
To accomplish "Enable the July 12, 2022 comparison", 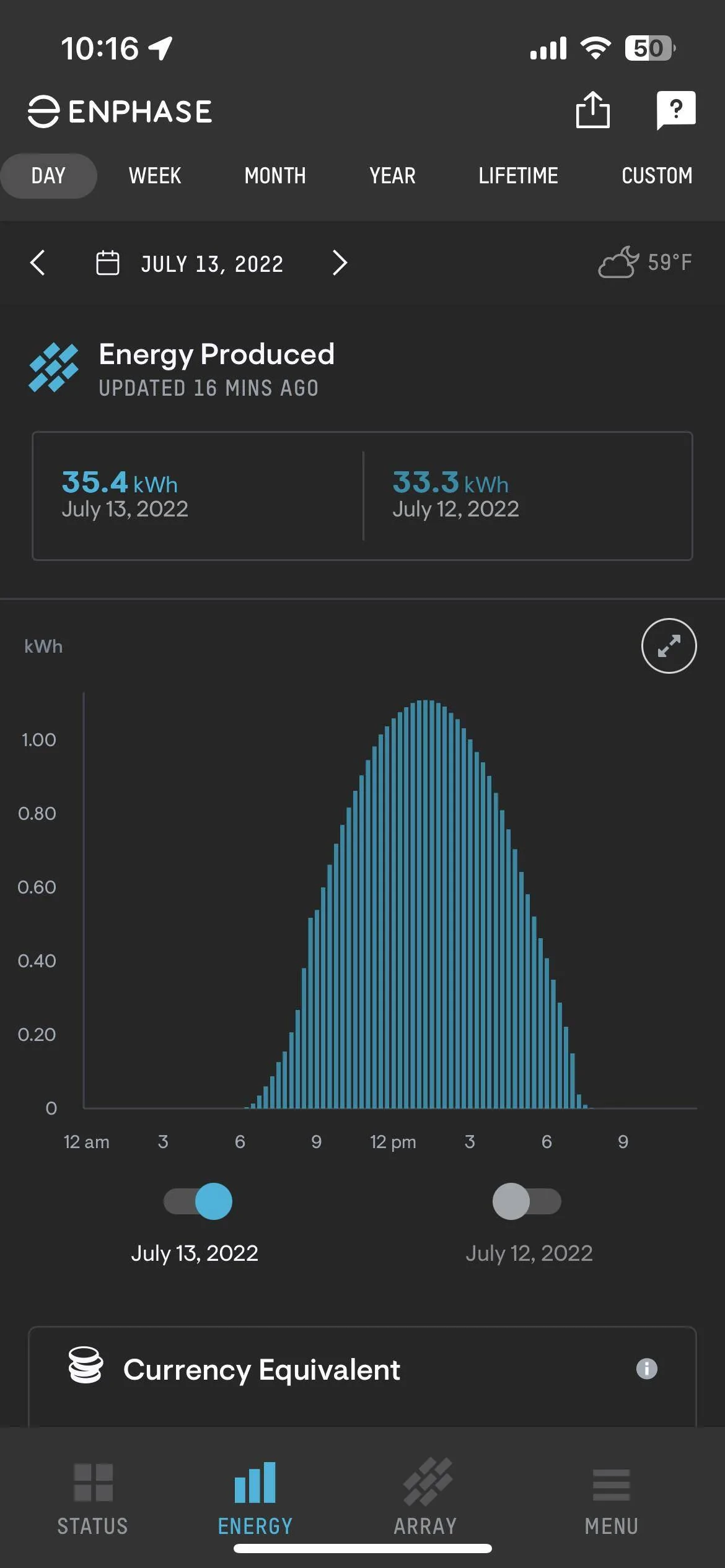I will 527,1201.
